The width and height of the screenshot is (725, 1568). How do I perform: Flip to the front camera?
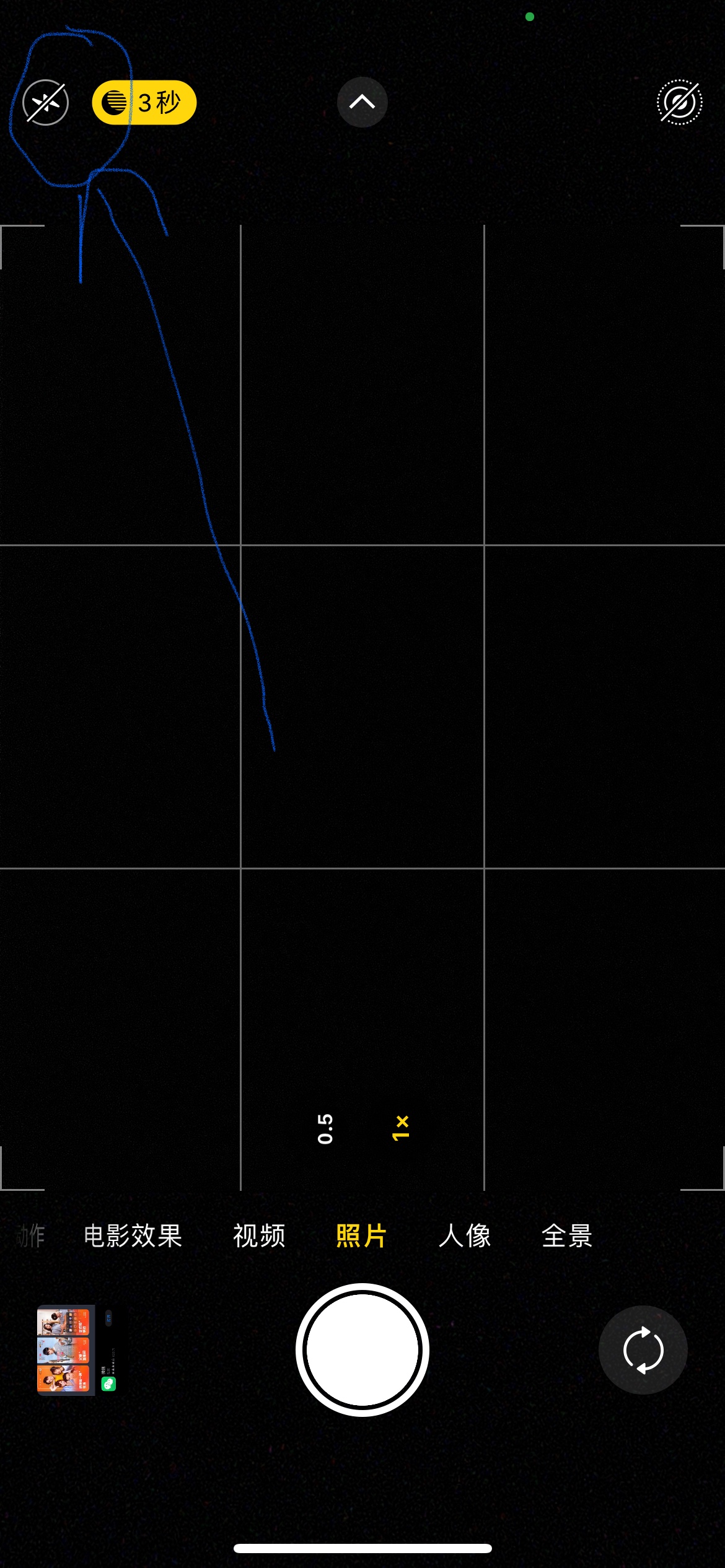pyautogui.click(x=643, y=1350)
